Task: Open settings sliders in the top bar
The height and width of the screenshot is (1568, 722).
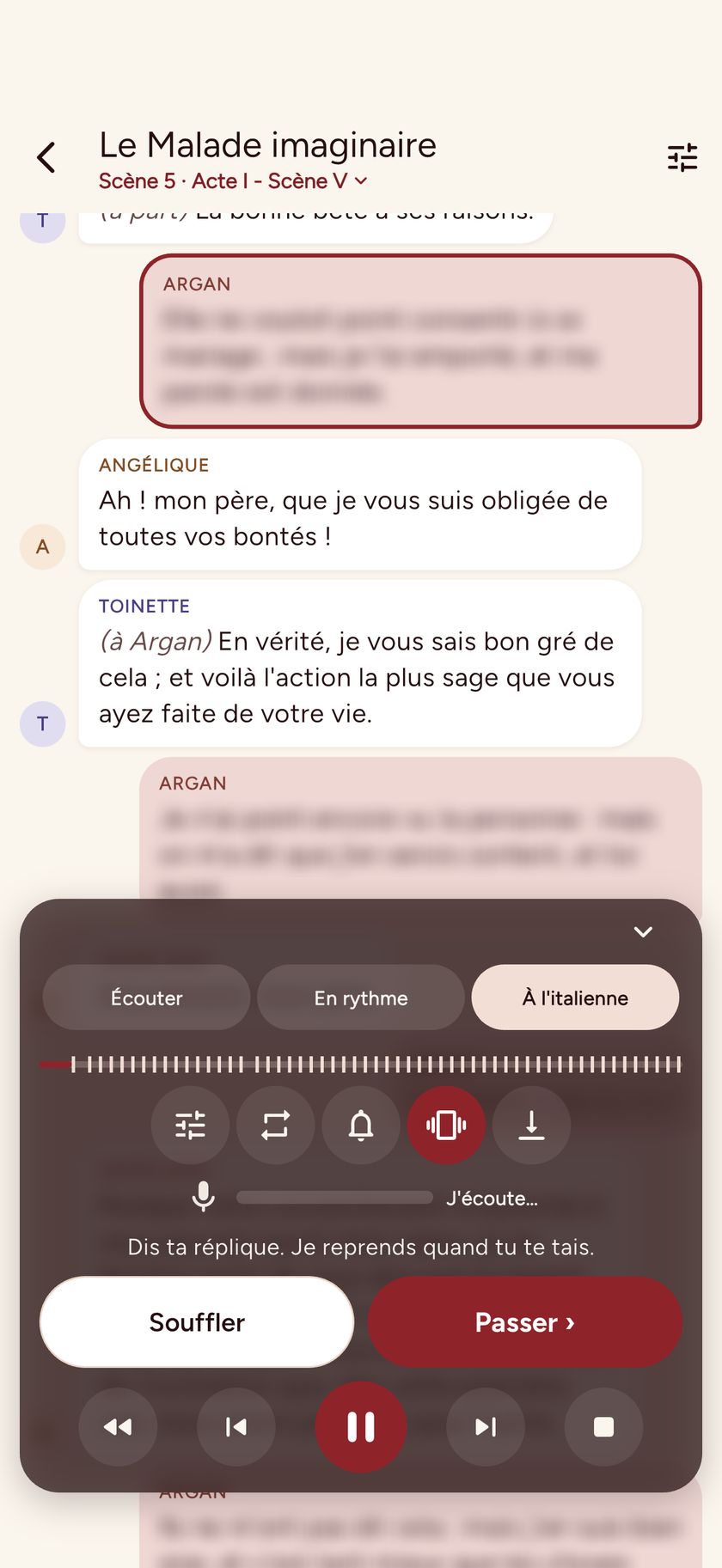Action: [682, 157]
